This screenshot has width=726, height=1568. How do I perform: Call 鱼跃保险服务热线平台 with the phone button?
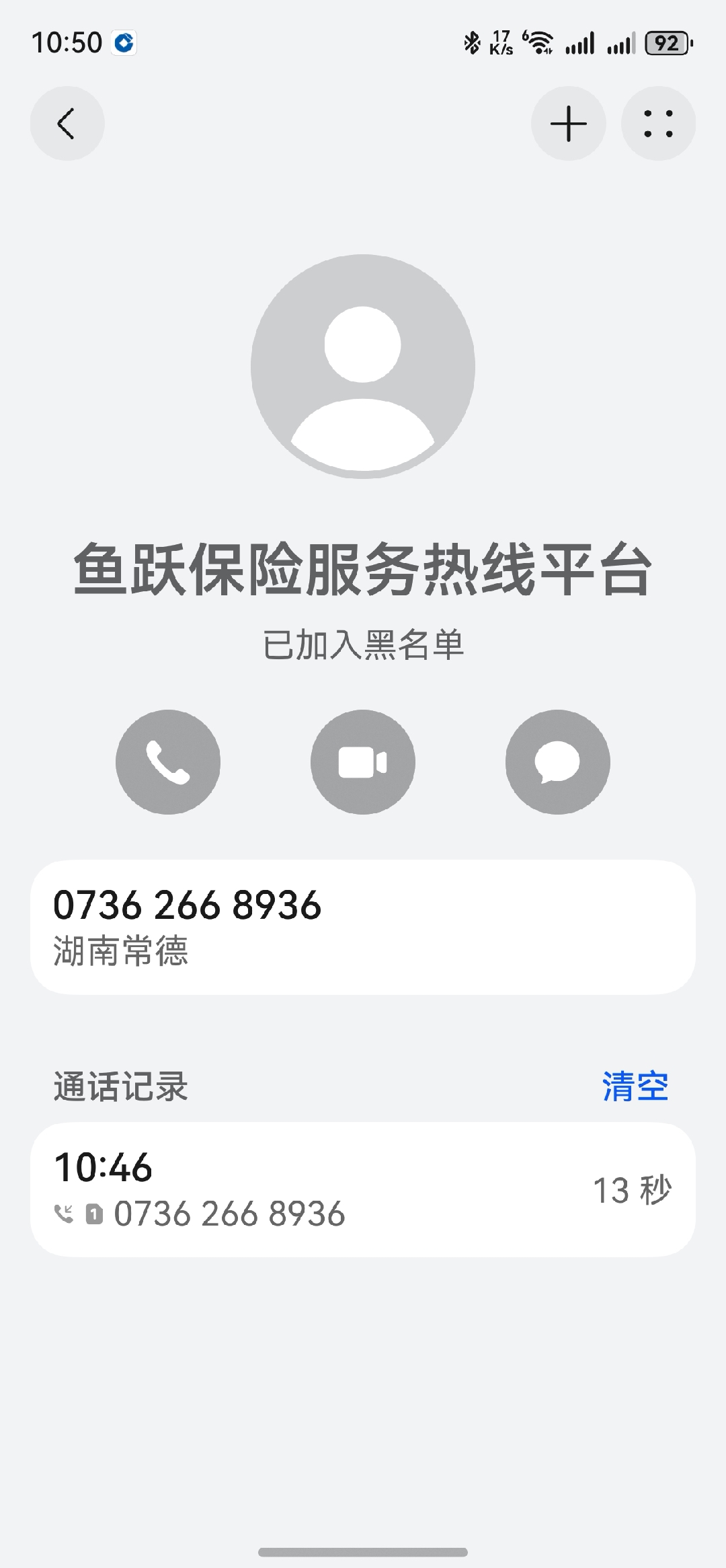tap(168, 762)
